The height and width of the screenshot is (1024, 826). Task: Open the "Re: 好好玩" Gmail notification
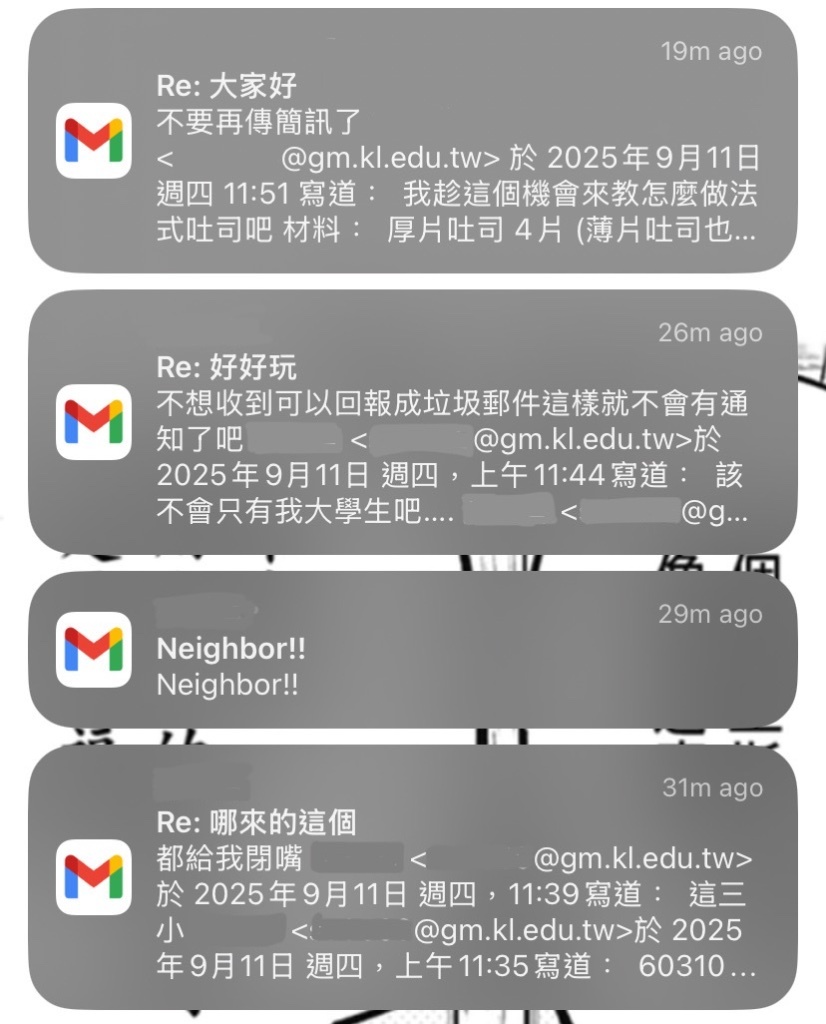tap(412, 422)
